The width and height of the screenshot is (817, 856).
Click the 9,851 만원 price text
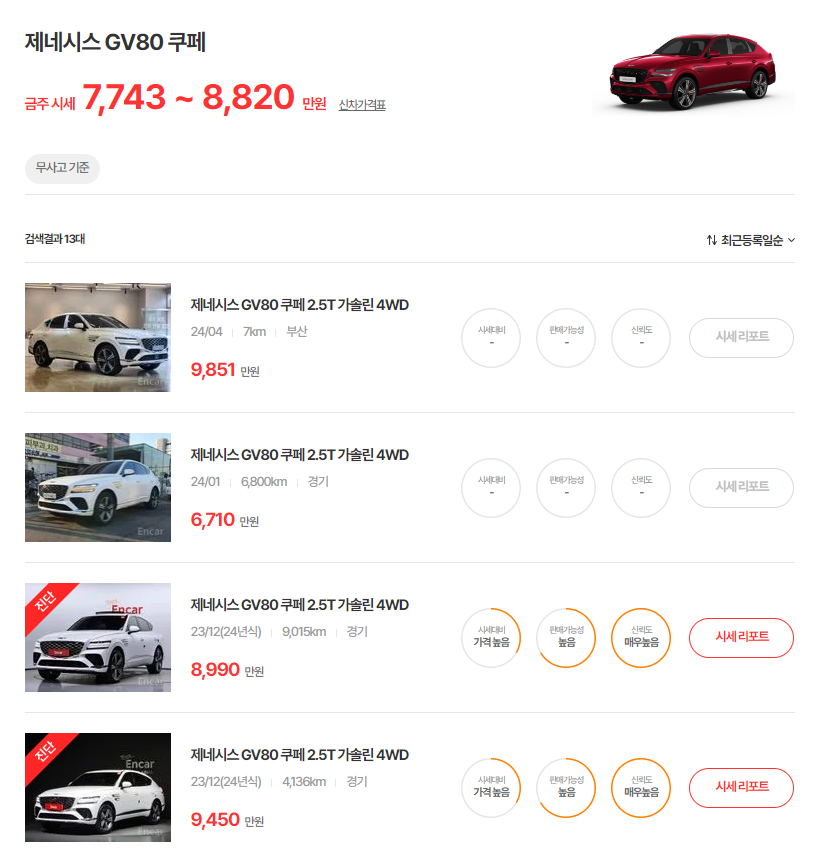pyautogui.click(x=220, y=370)
